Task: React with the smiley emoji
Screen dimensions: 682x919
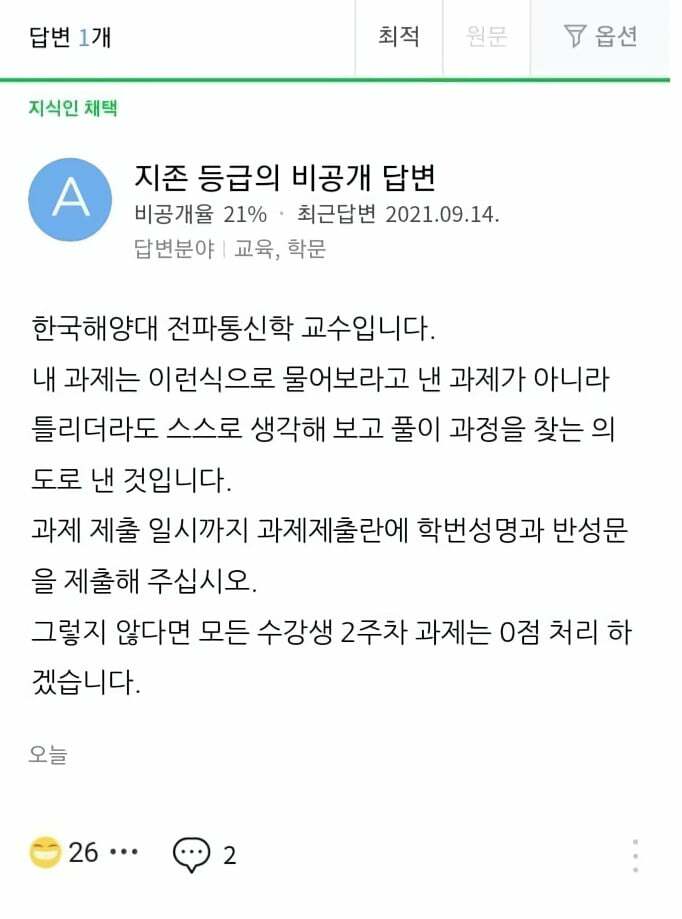Action: (46, 852)
